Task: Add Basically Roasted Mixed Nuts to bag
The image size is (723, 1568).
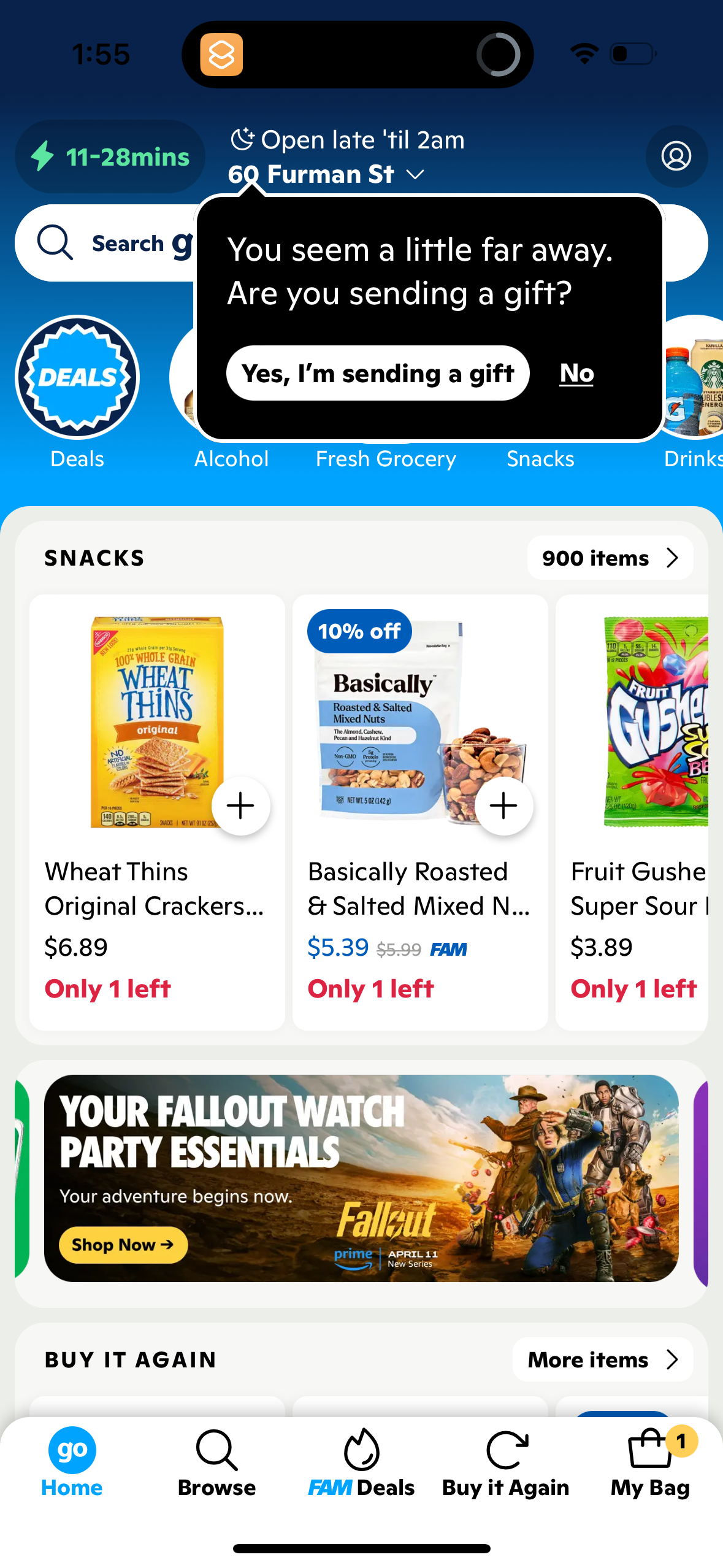Action: (x=503, y=806)
